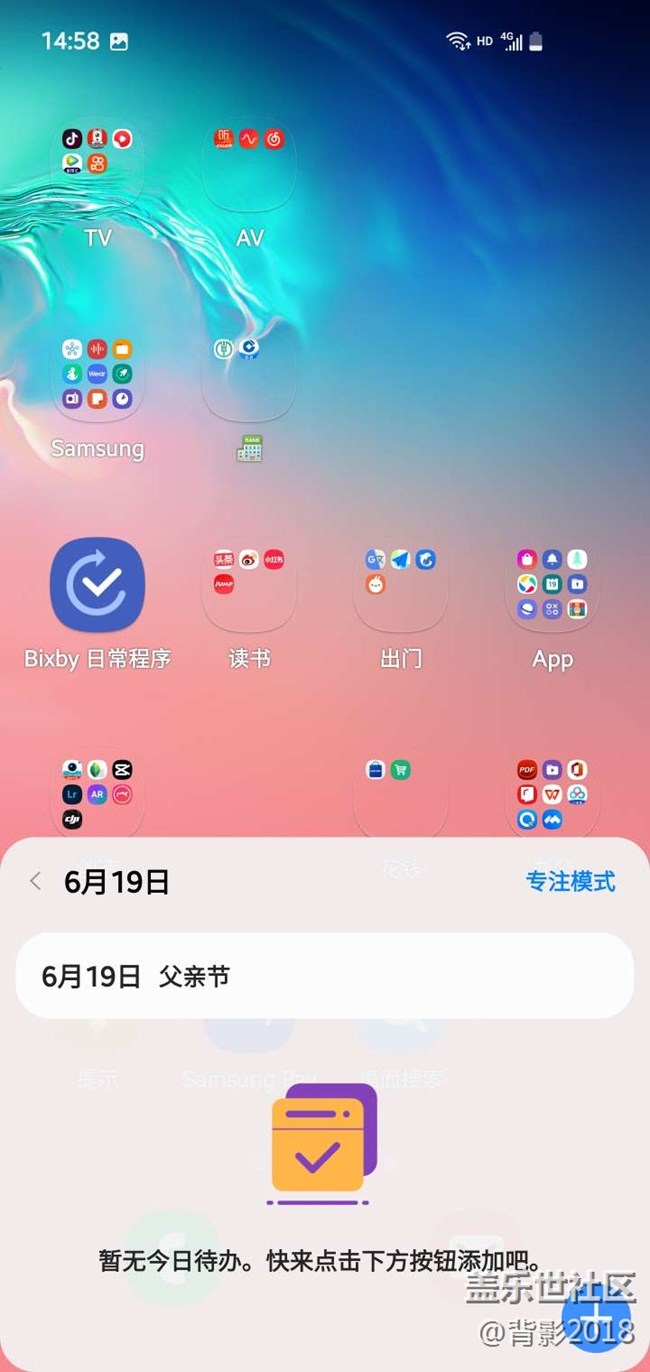Image resolution: width=650 pixels, height=1372 pixels.
Task: Open the App folder
Action: coord(552,586)
